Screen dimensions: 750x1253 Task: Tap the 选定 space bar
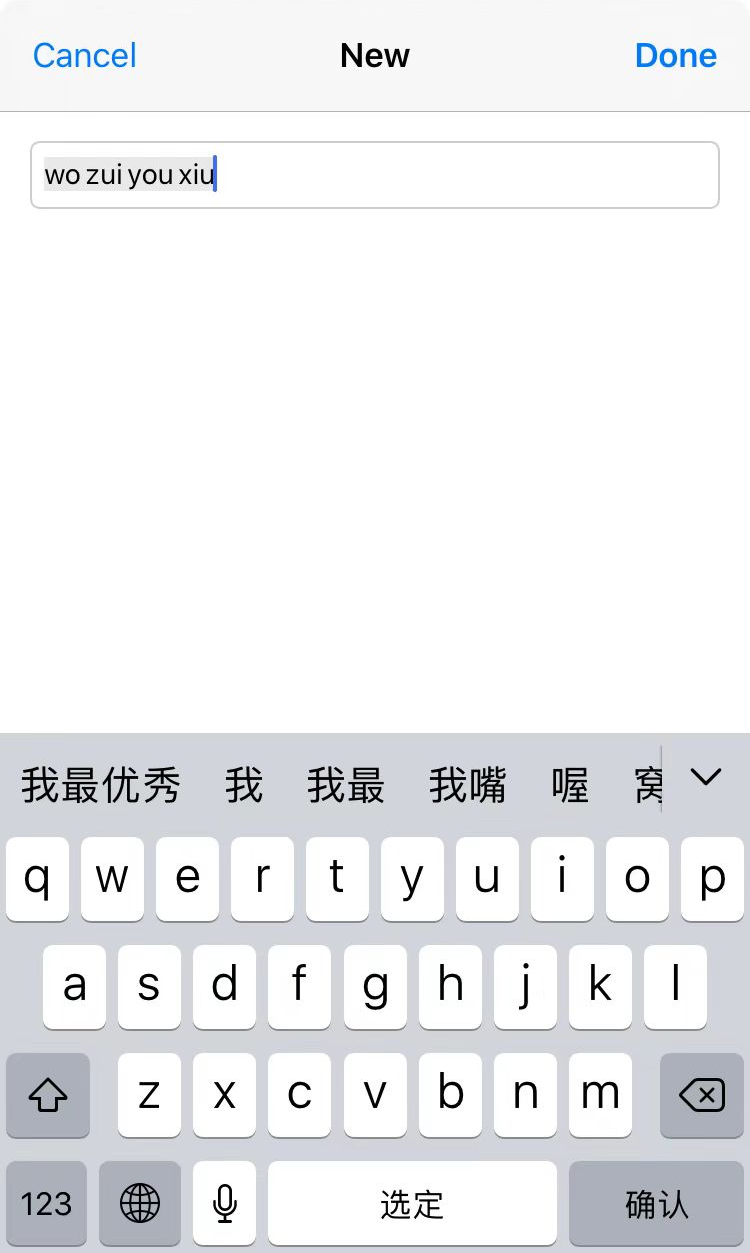412,1203
